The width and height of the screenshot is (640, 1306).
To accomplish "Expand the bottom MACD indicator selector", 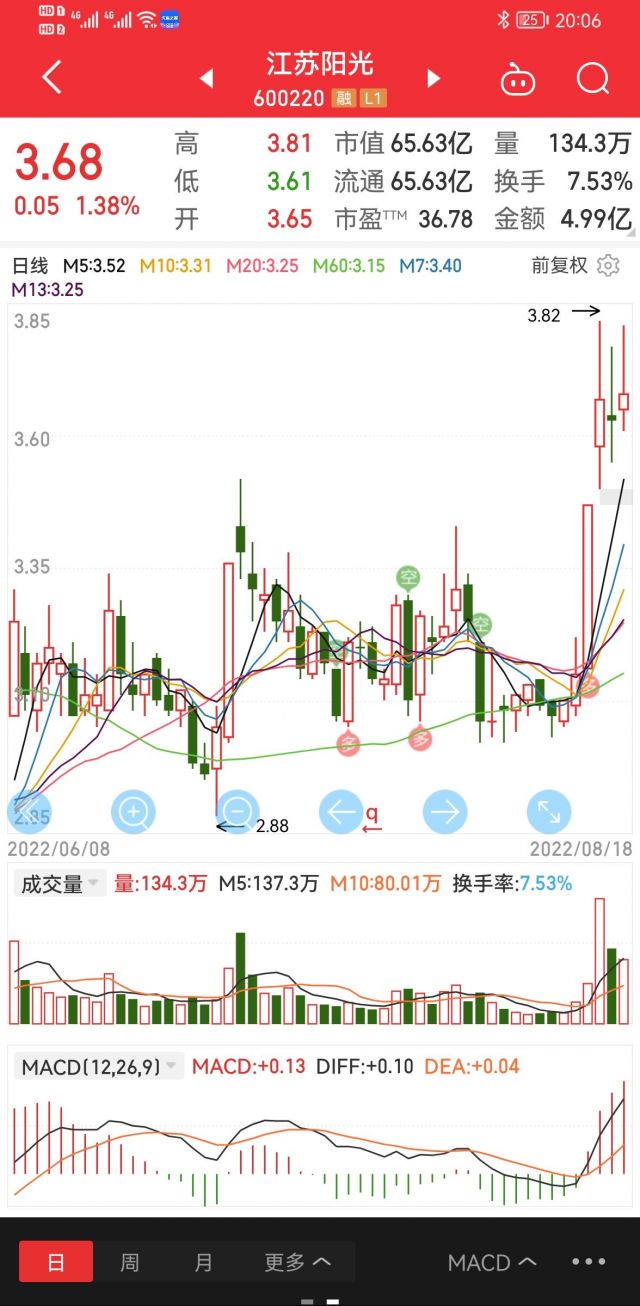I will (x=492, y=1262).
